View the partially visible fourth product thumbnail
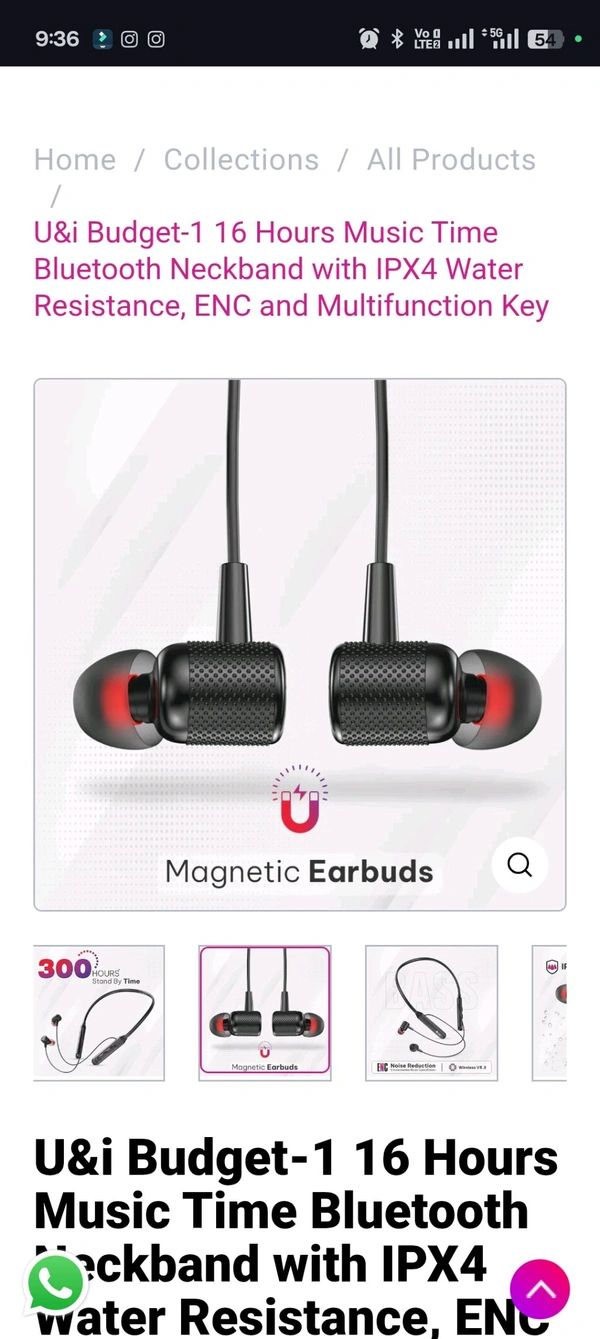The image size is (600, 1339). (550, 1012)
